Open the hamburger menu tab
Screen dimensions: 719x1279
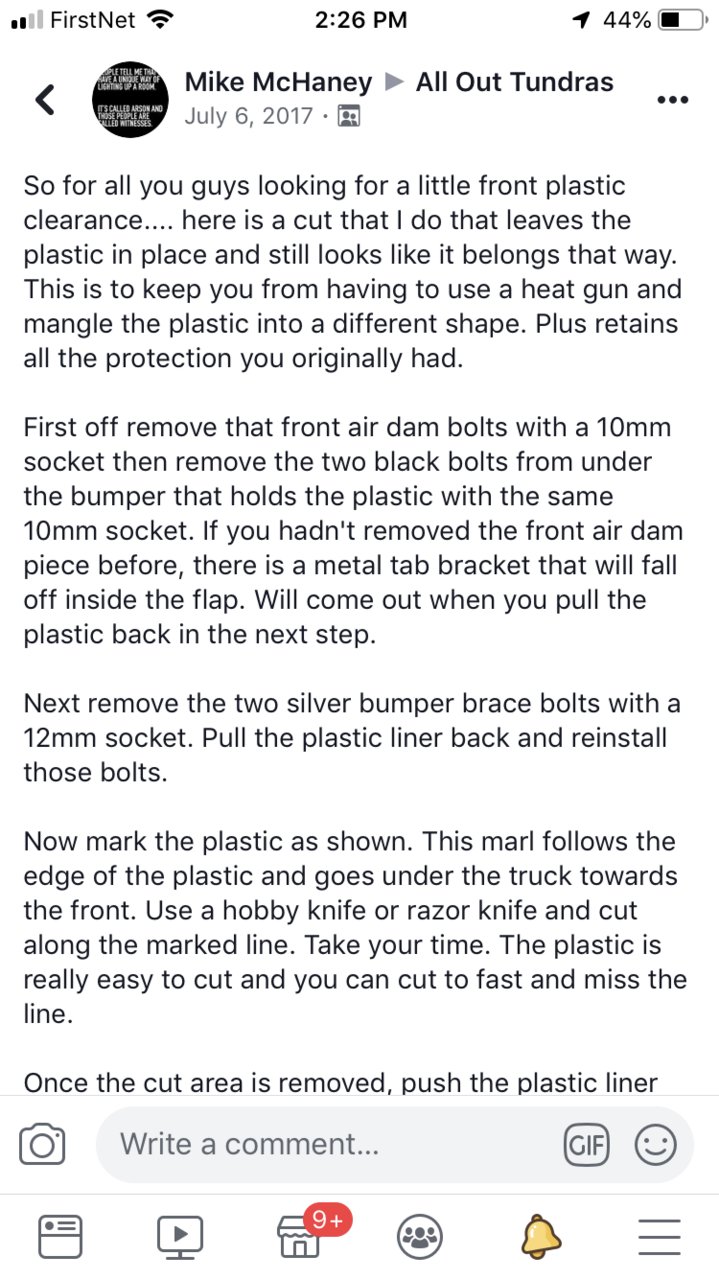point(660,1237)
